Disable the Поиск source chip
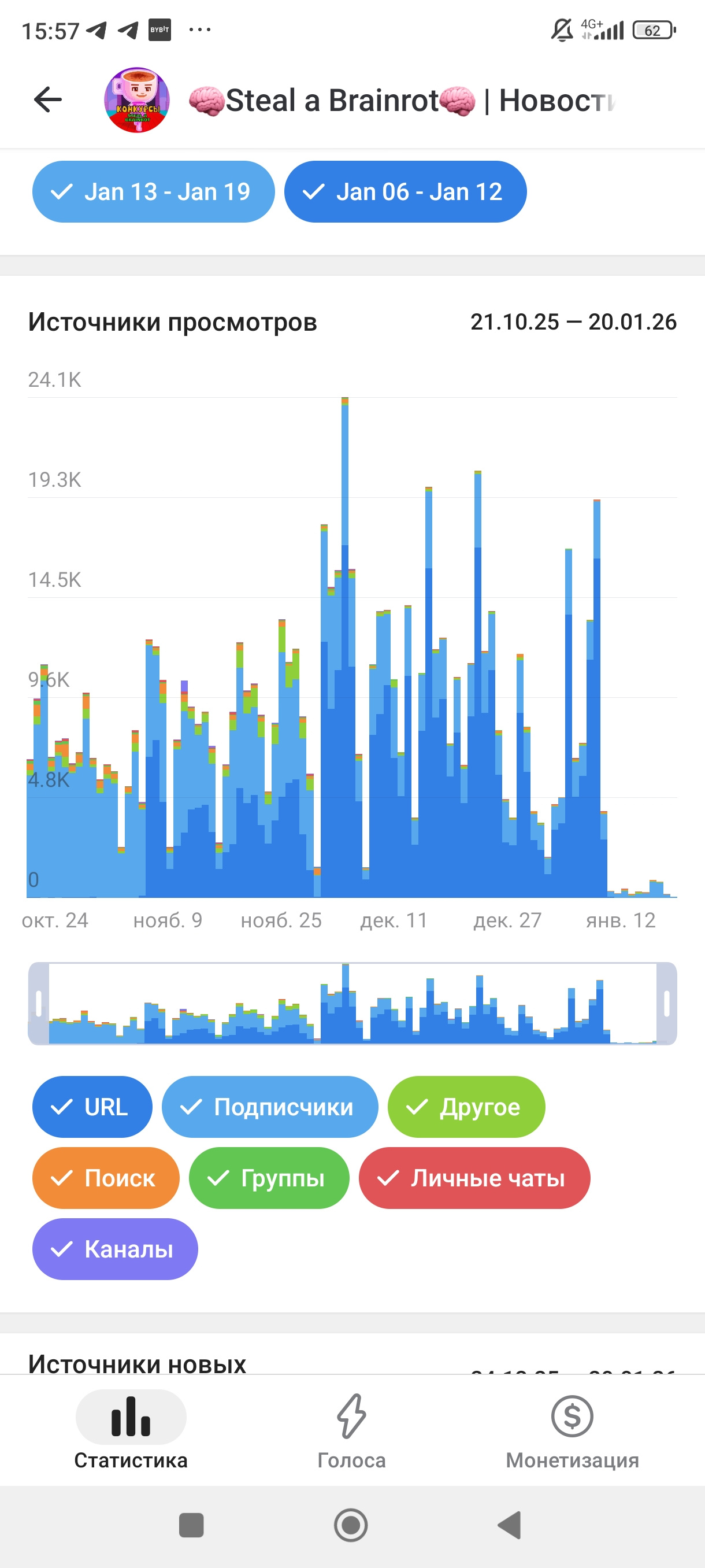The image size is (705, 1568). [x=106, y=1178]
